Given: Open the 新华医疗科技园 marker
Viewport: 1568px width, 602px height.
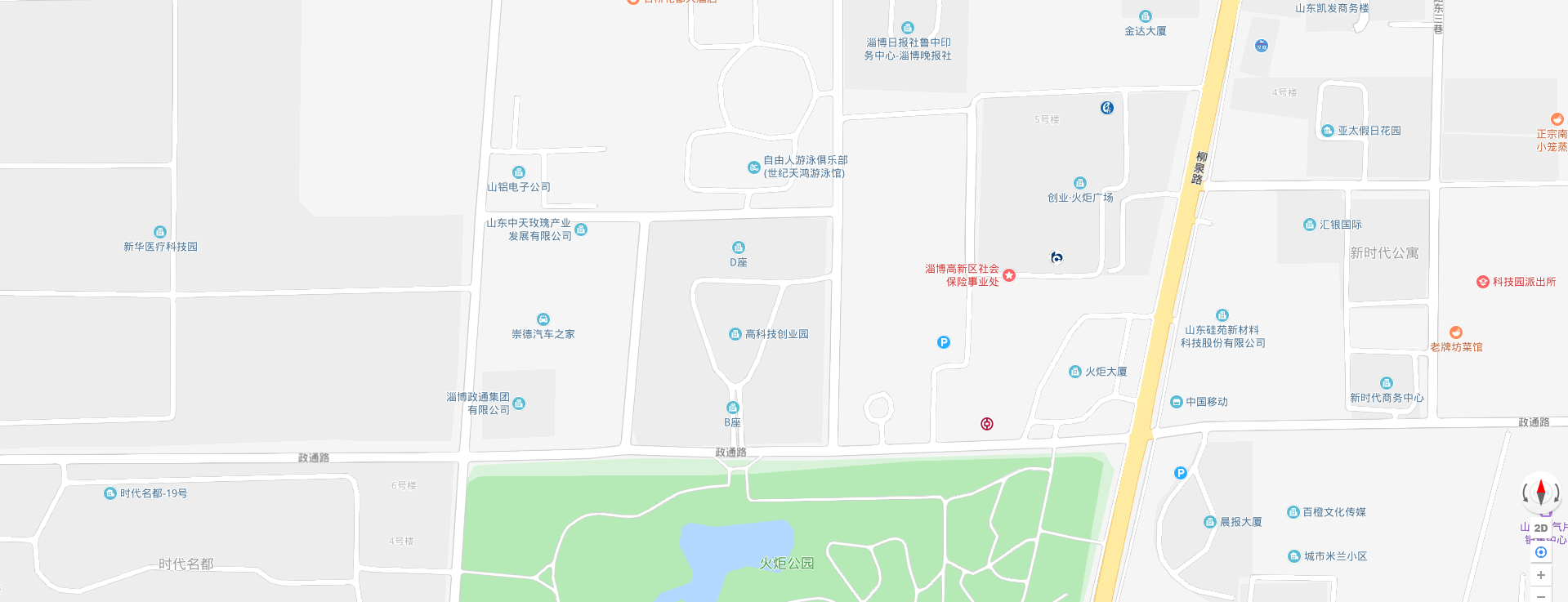Looking at the screenshot, I should (x=160, y=232).
